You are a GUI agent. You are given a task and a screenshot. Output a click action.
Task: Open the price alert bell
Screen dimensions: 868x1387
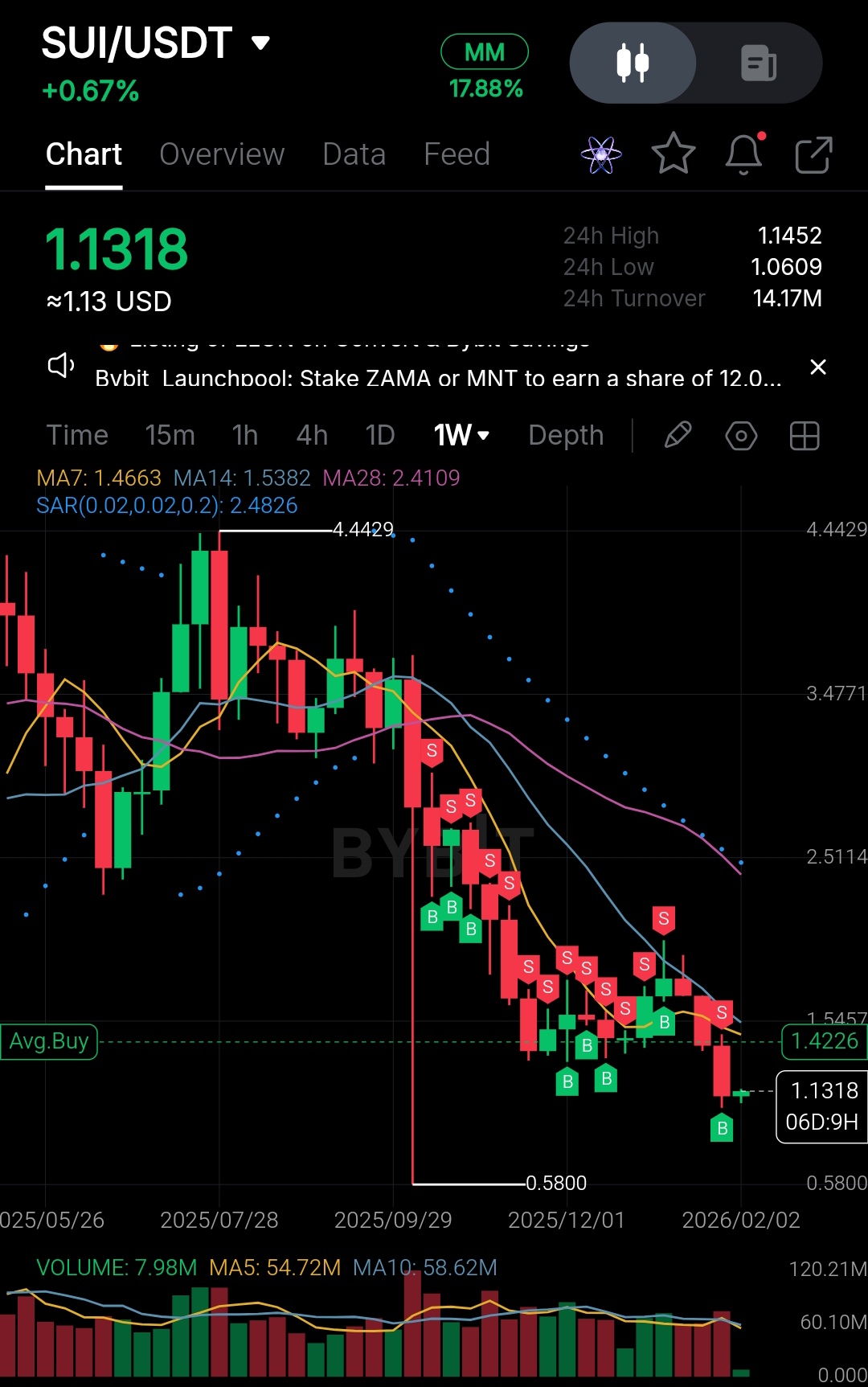[x=744, y=154]
